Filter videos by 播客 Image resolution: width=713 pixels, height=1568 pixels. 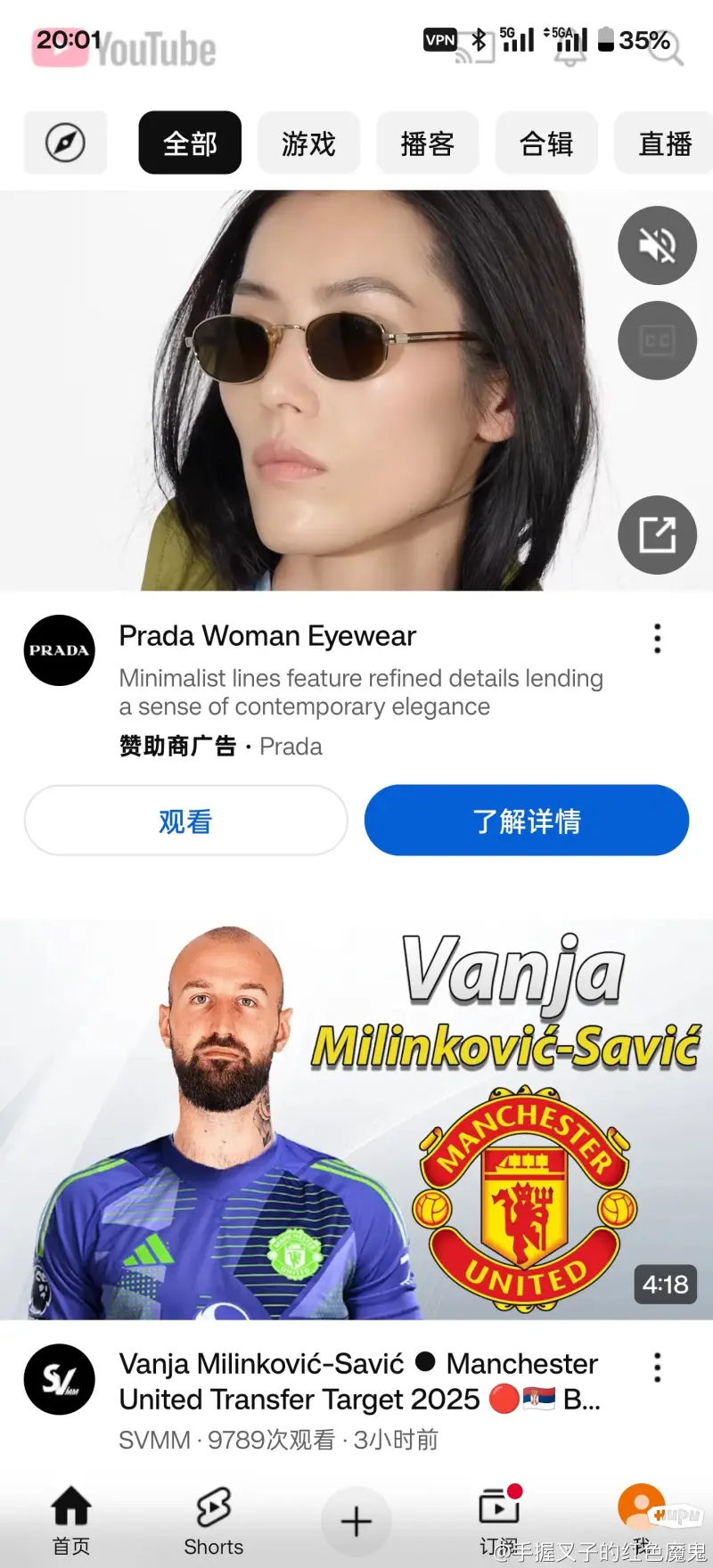428,143
